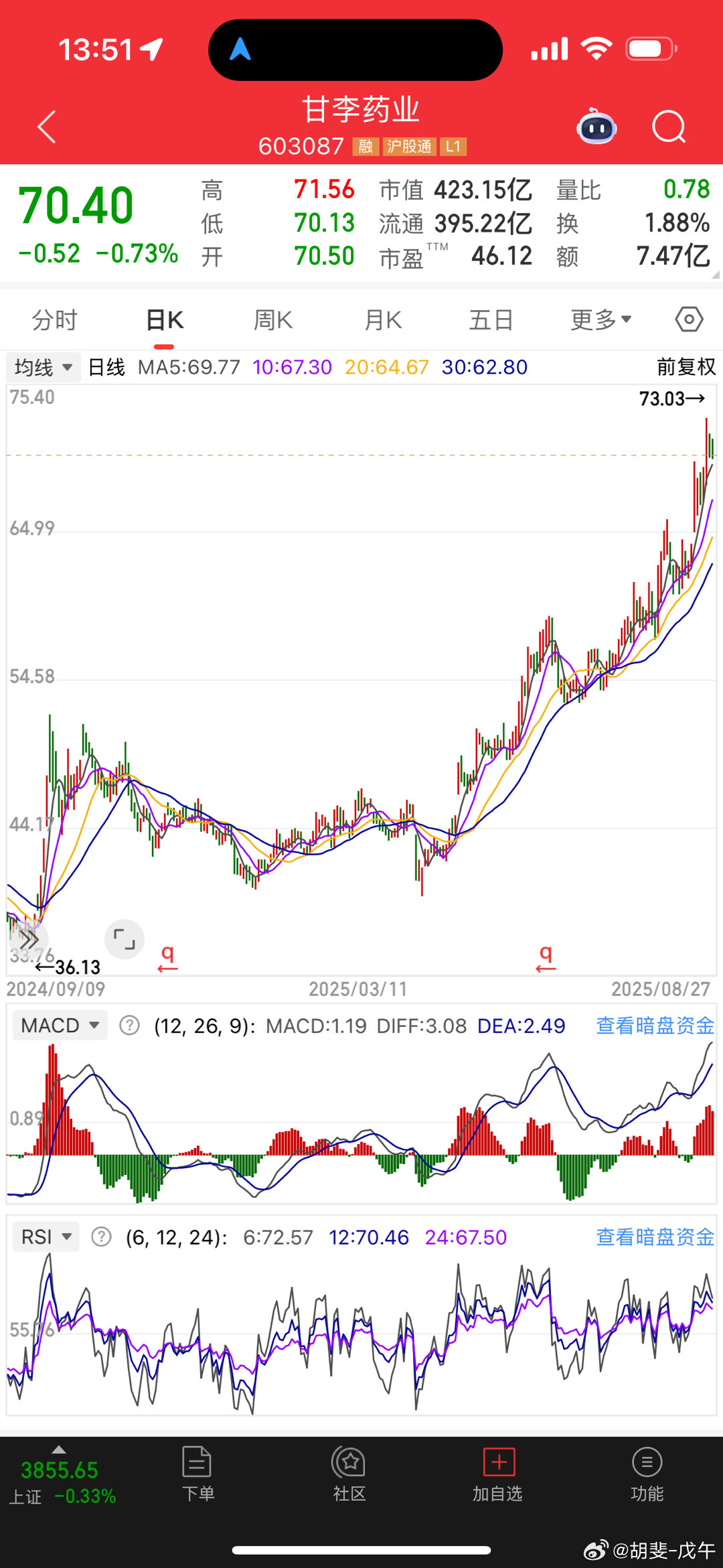723x1568 pixels.
Task: Open the RSI indicator dropdown
Action: pyautogui.click(x=46, y=1237)
